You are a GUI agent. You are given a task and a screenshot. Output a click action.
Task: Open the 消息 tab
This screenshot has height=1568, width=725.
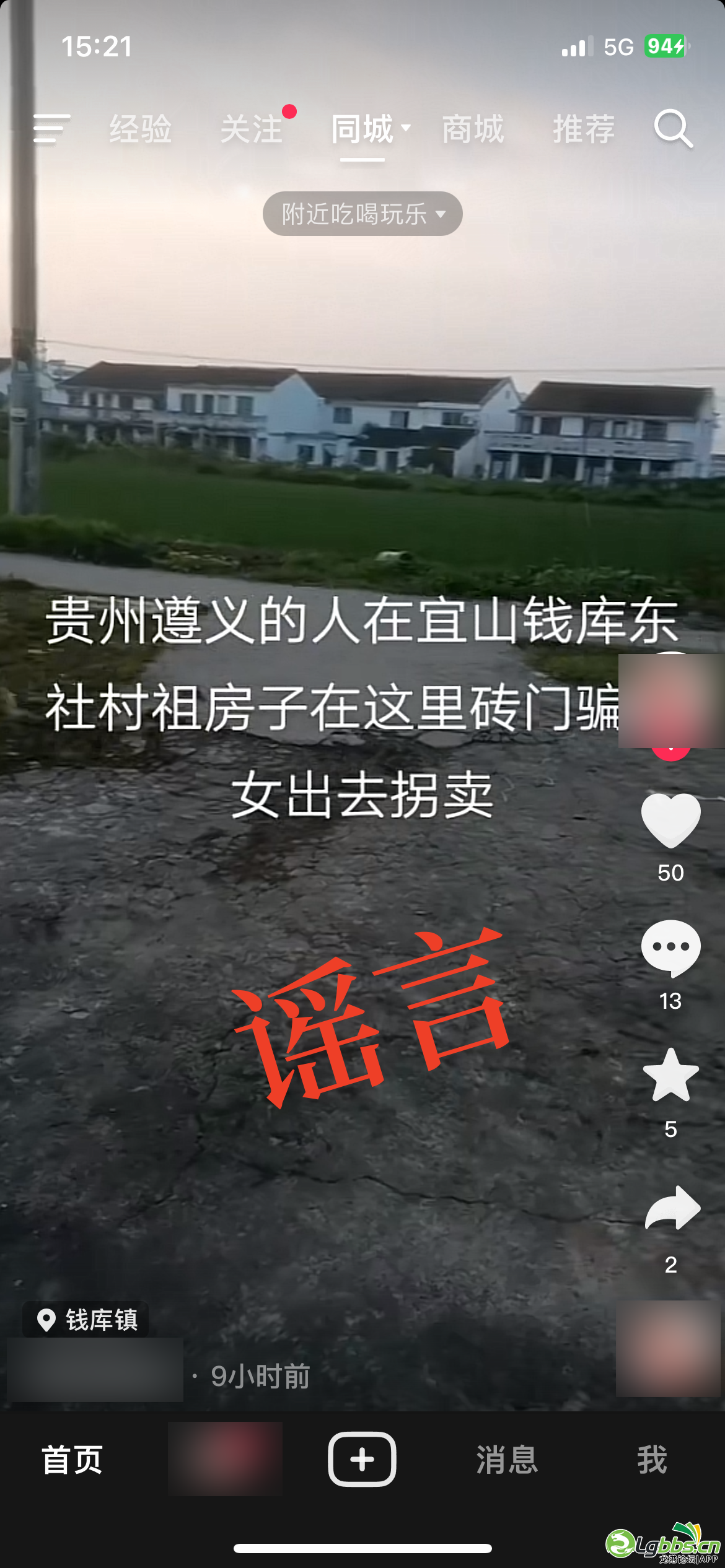tap(507, 1460)
